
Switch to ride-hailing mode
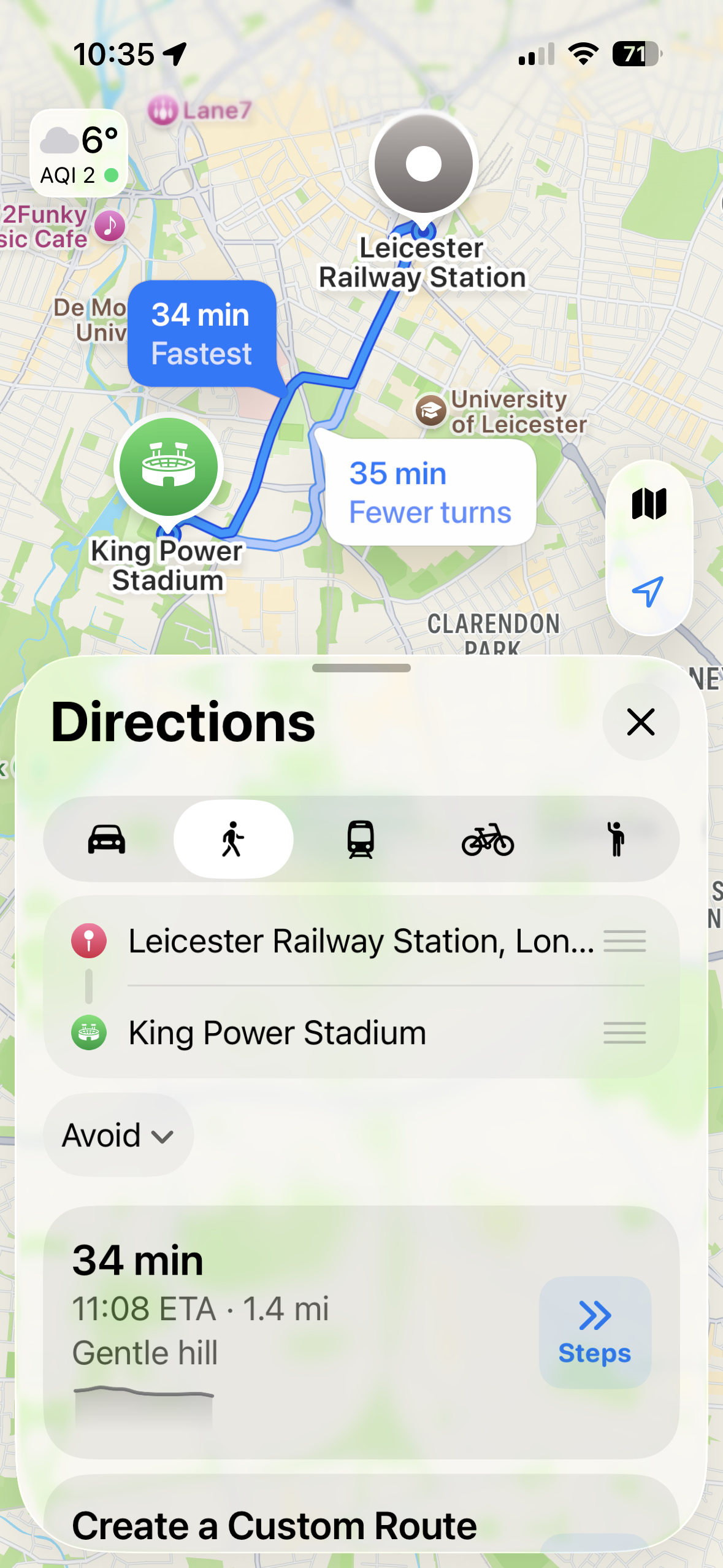coord(616,839)
